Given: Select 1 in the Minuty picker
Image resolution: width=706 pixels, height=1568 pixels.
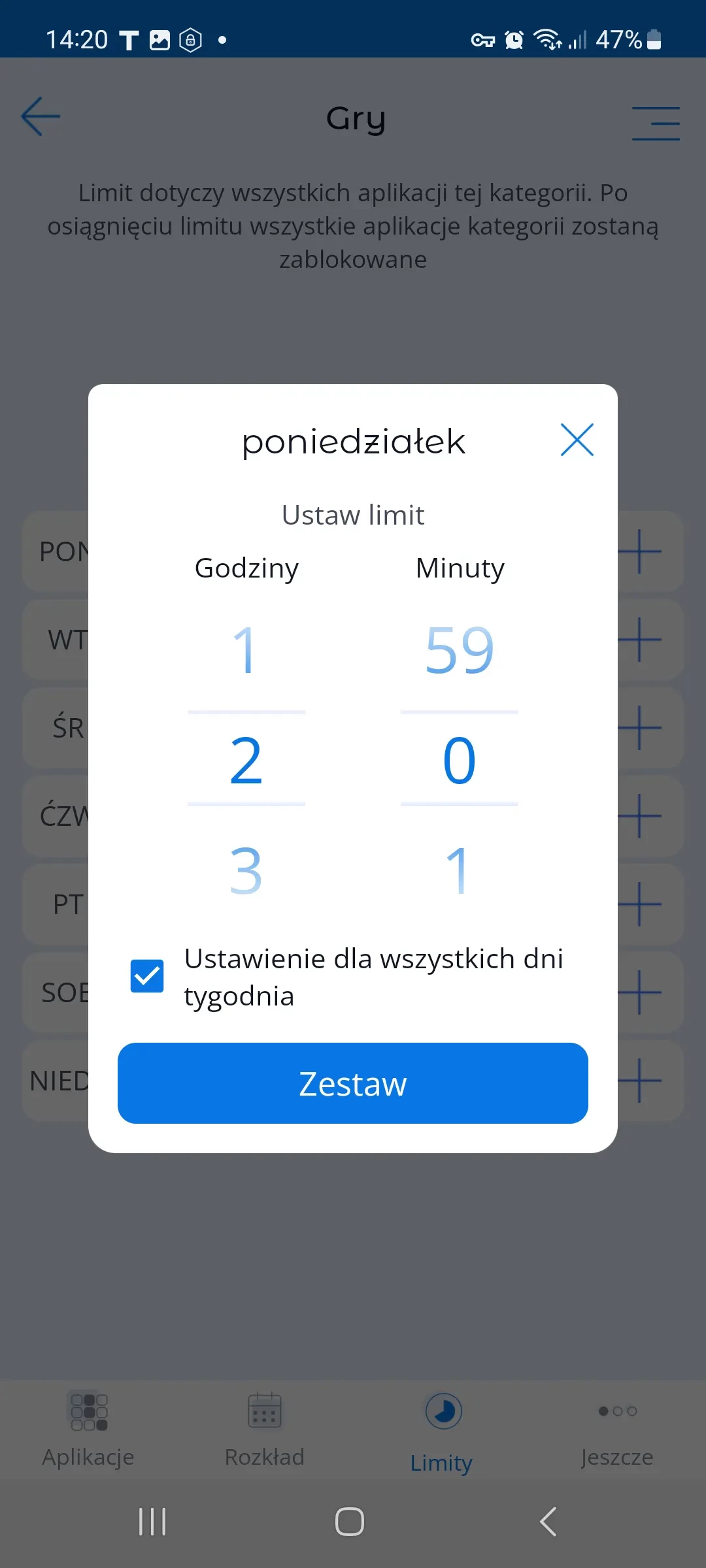Looking at the screenshot, I should click(459, 871).
